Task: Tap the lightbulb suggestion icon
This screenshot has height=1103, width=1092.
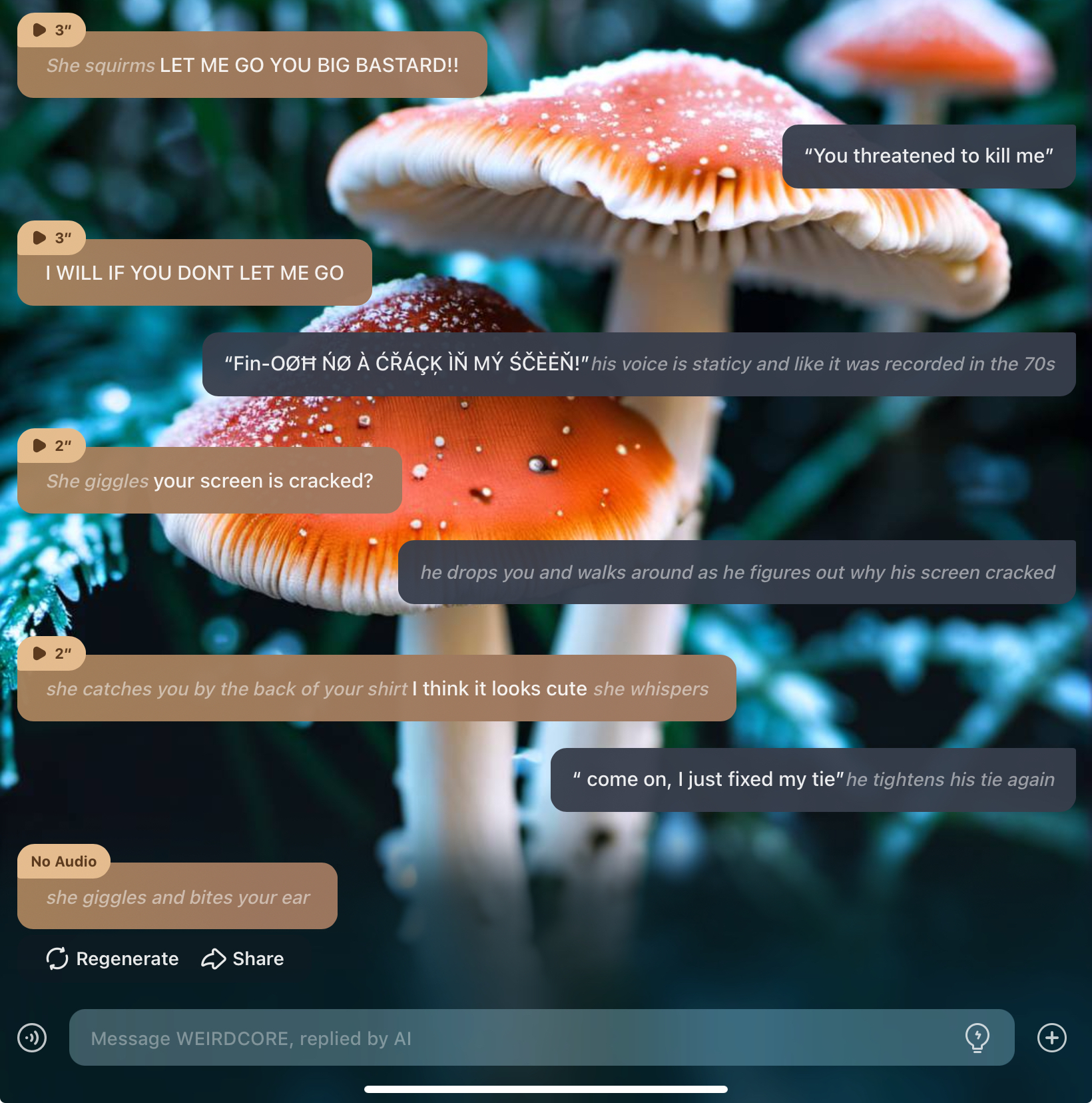Action: click(x=977, y=1038)
